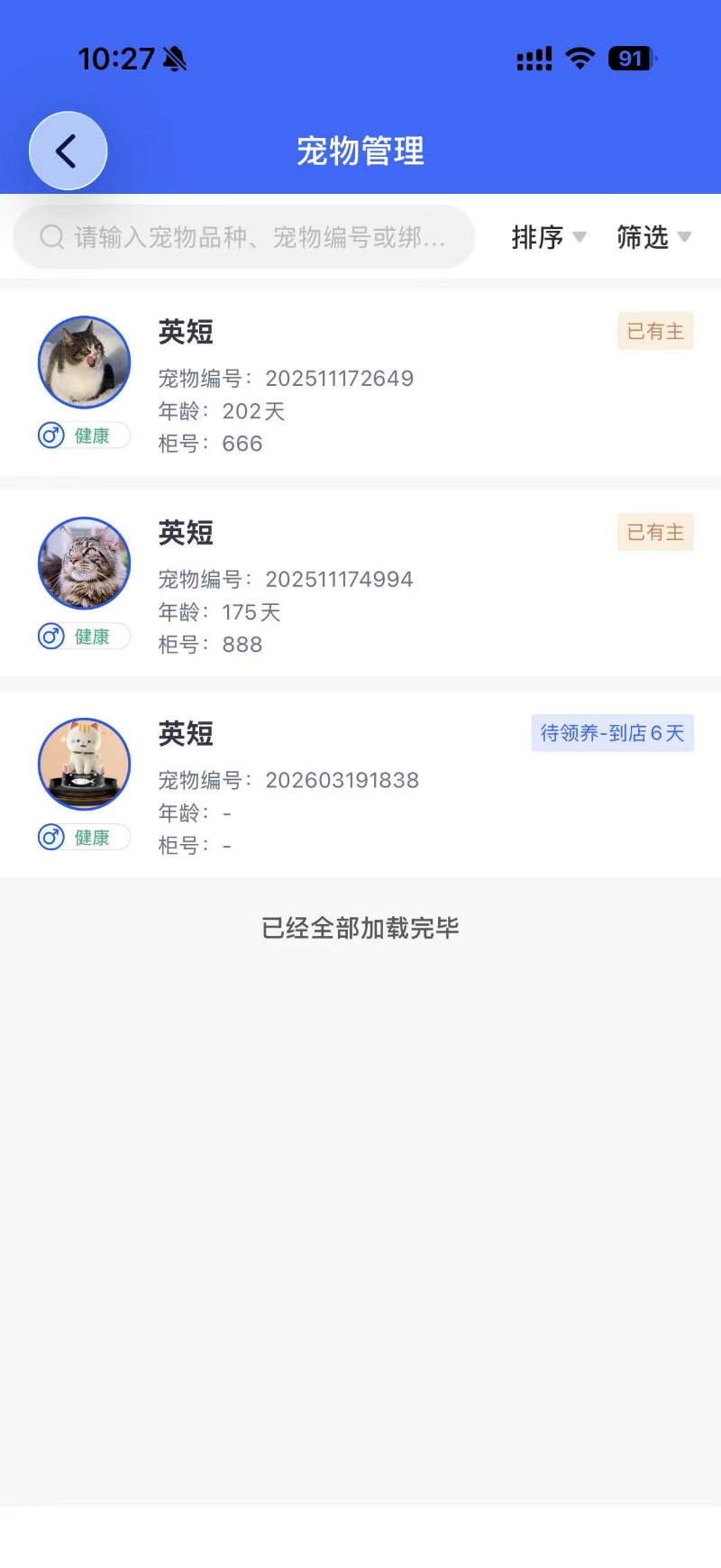This screenshot has height=1568, width=721.
Task: Toggle the 健康 status tag on pet 202603191838
Action: click(x=93, y=838)
